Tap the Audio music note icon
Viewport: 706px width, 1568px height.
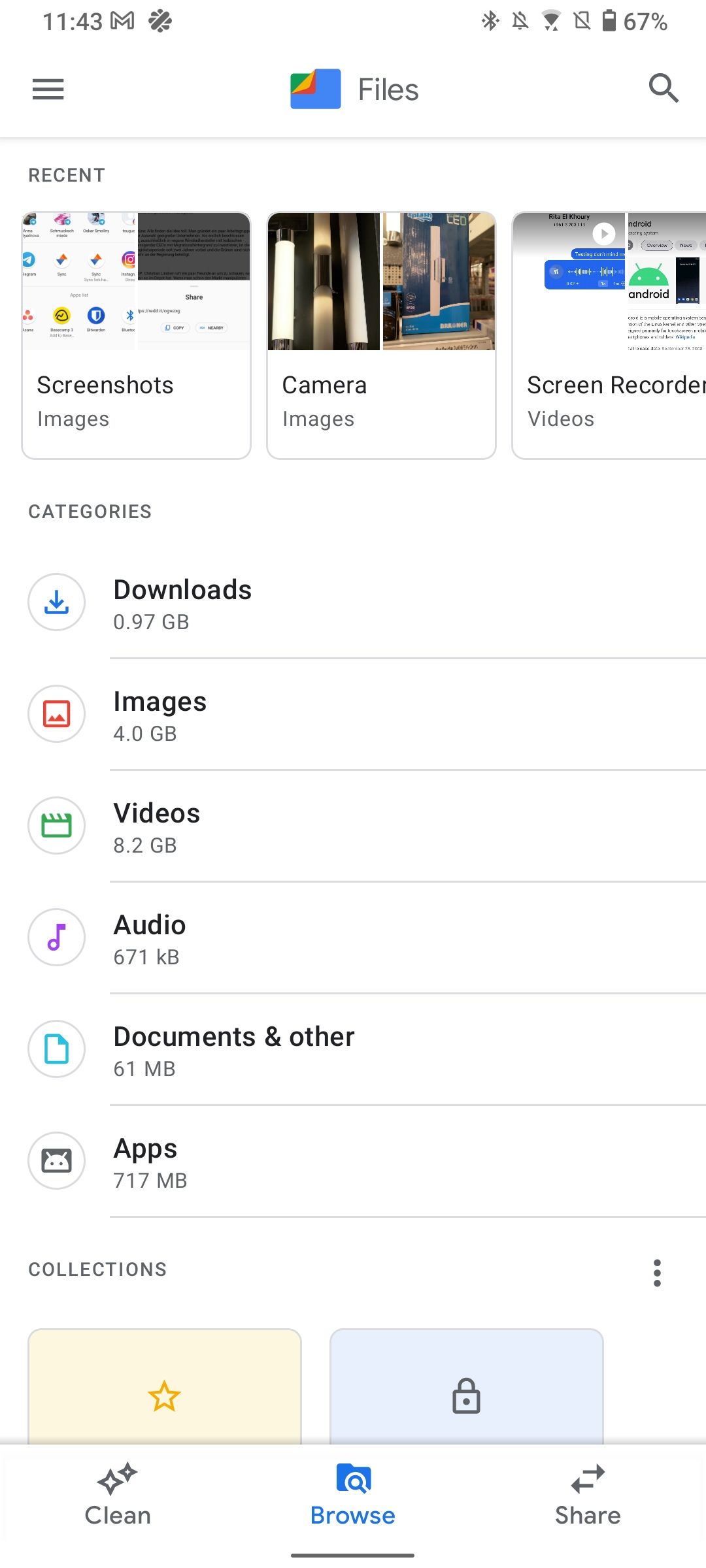[x=57, y=937]
